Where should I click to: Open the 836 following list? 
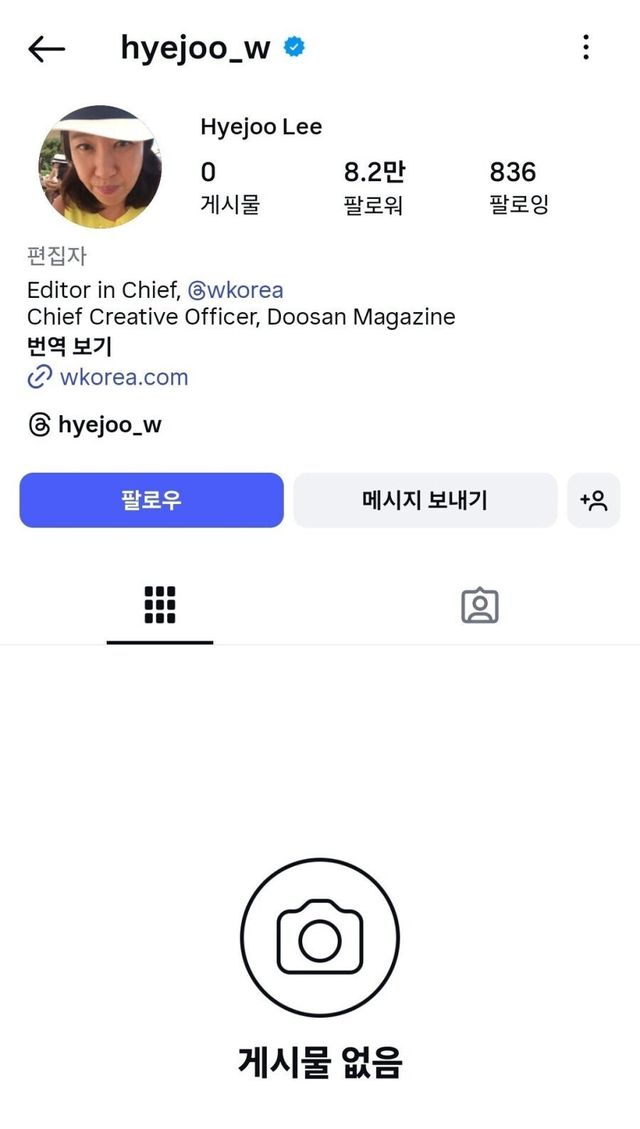coord(518,187)
